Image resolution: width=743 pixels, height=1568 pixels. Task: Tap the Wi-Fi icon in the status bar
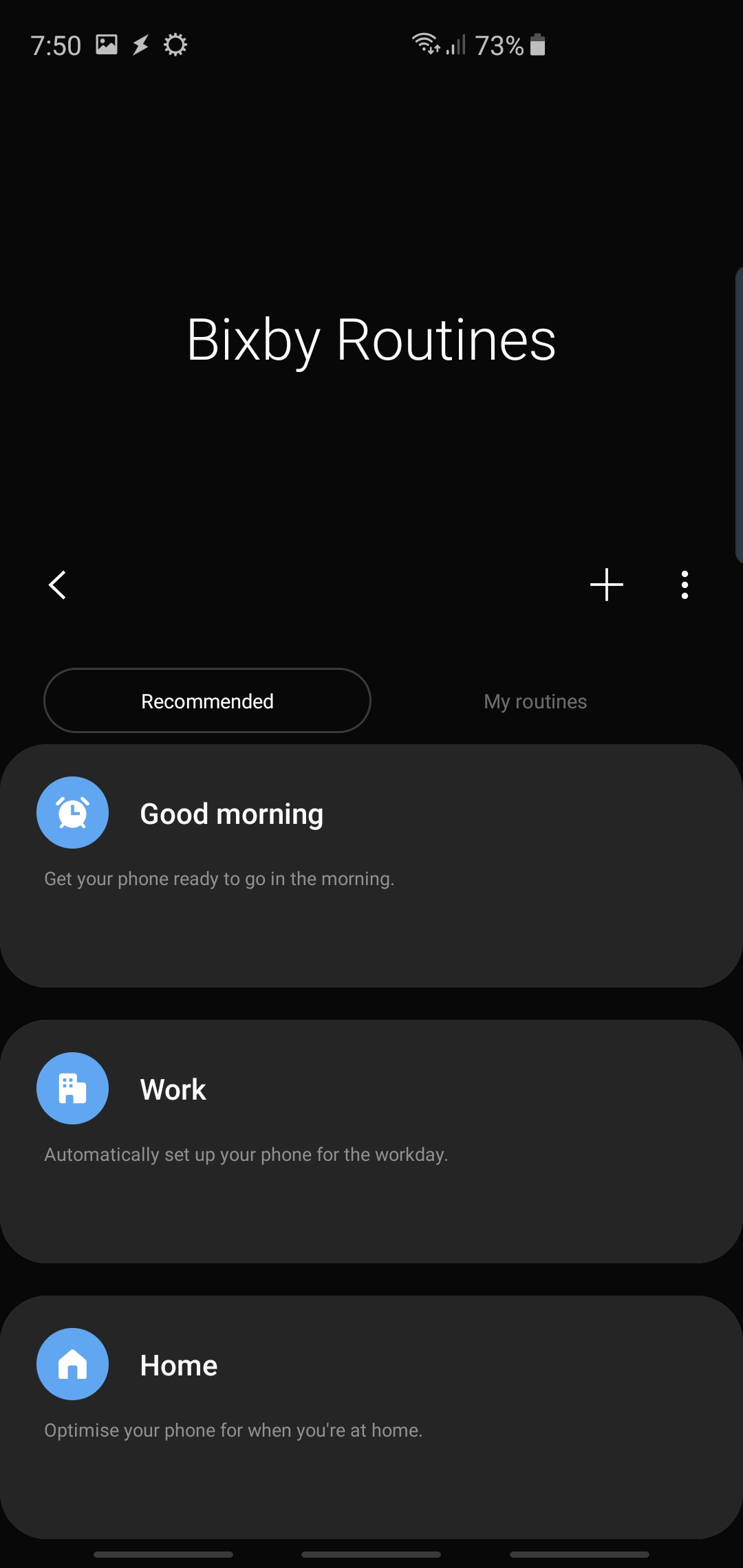tap(426, 43)
